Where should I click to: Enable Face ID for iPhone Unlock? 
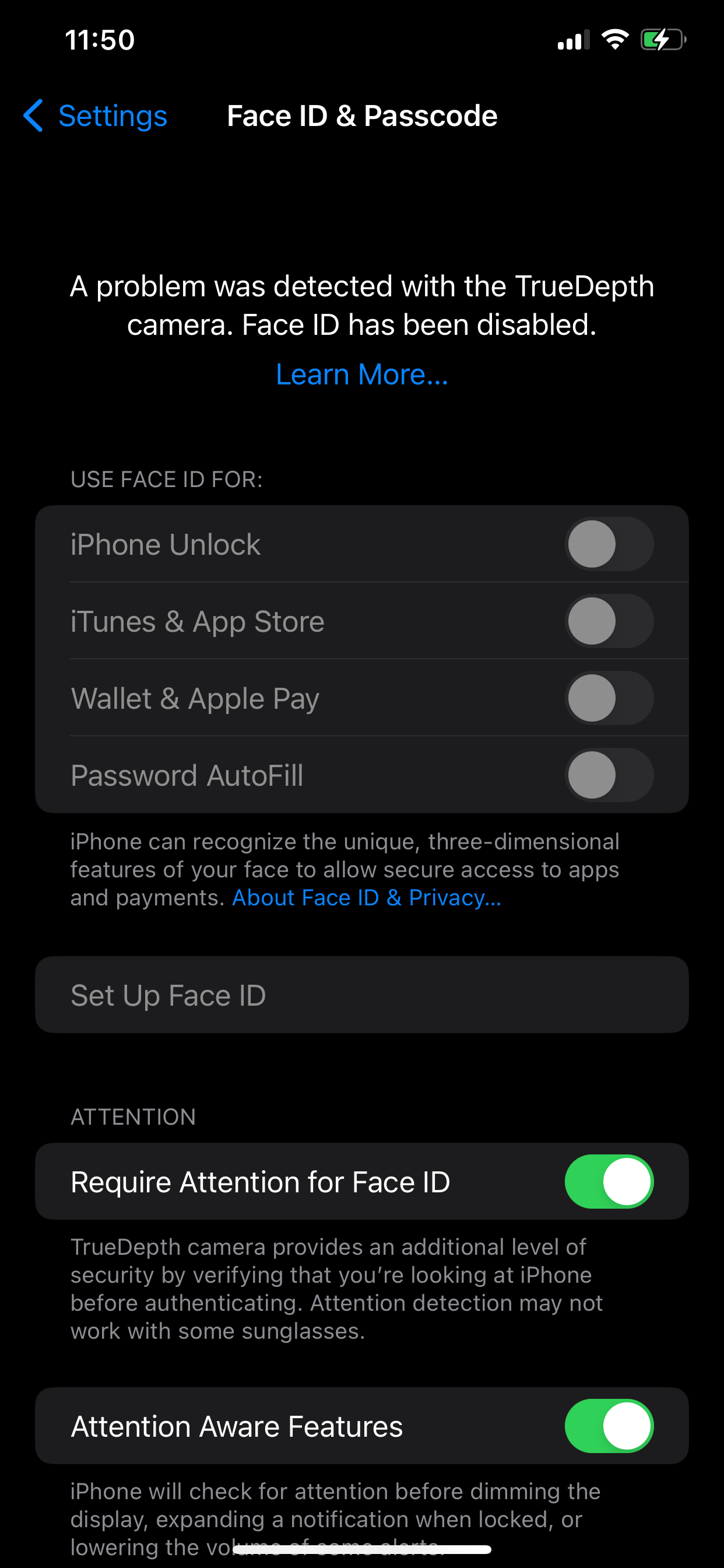(609, 544)
